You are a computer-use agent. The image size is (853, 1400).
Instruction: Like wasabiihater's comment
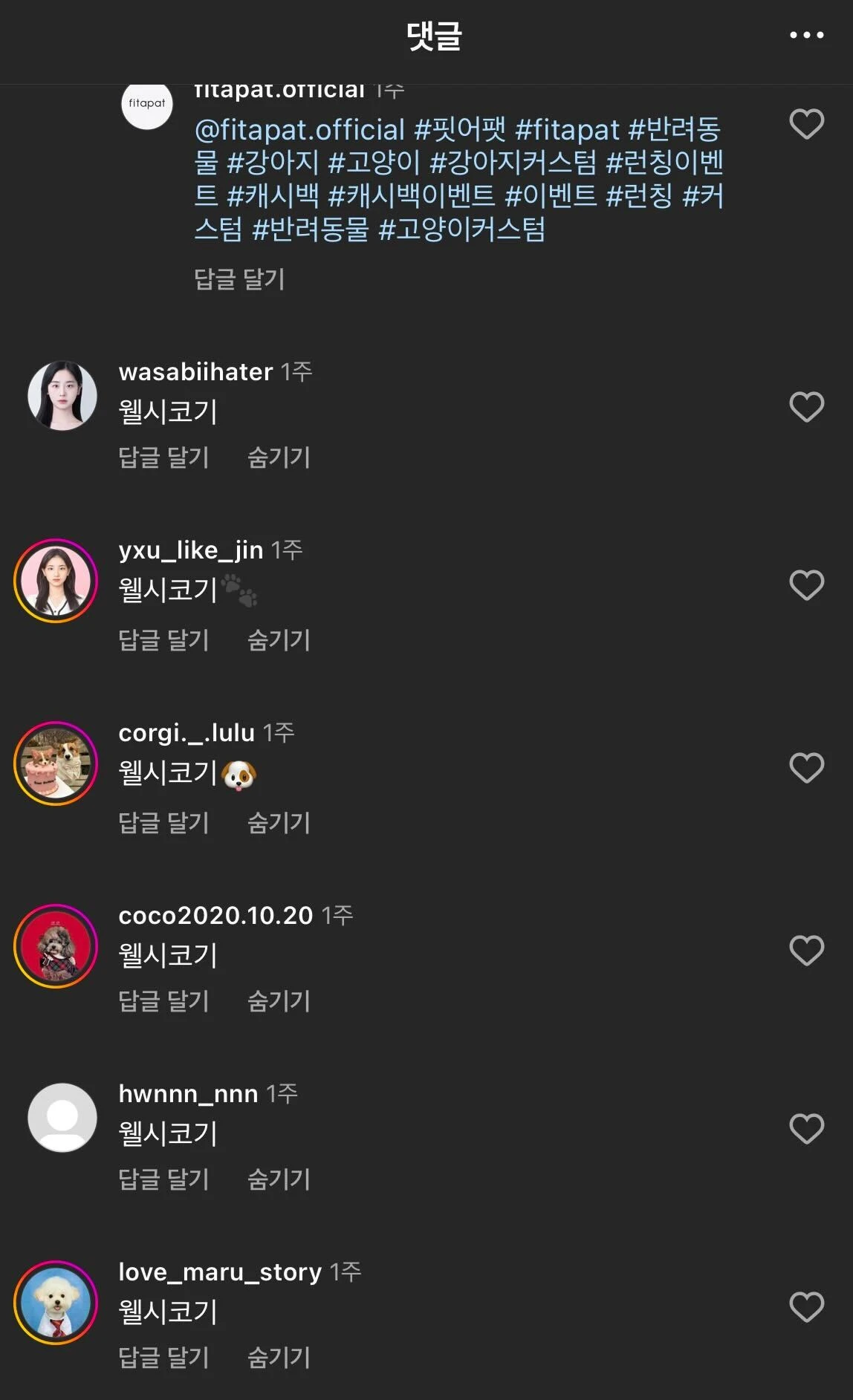806,407
